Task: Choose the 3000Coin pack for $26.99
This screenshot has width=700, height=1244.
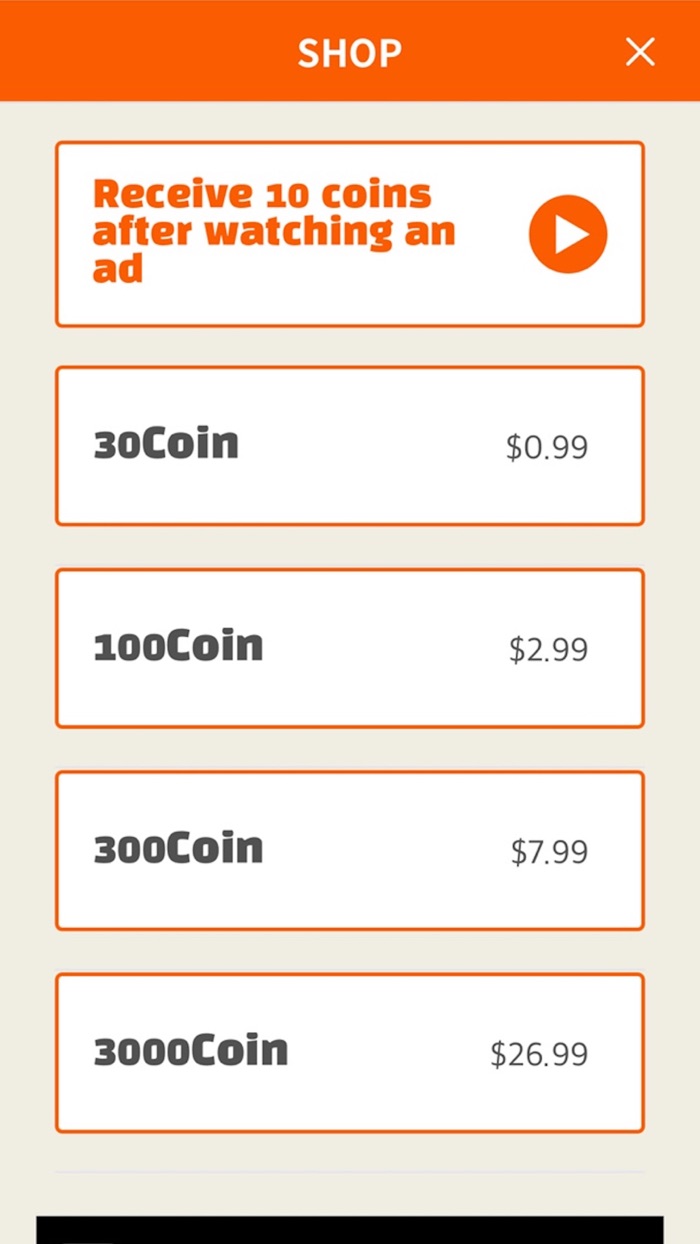Action: [349, 1052]
